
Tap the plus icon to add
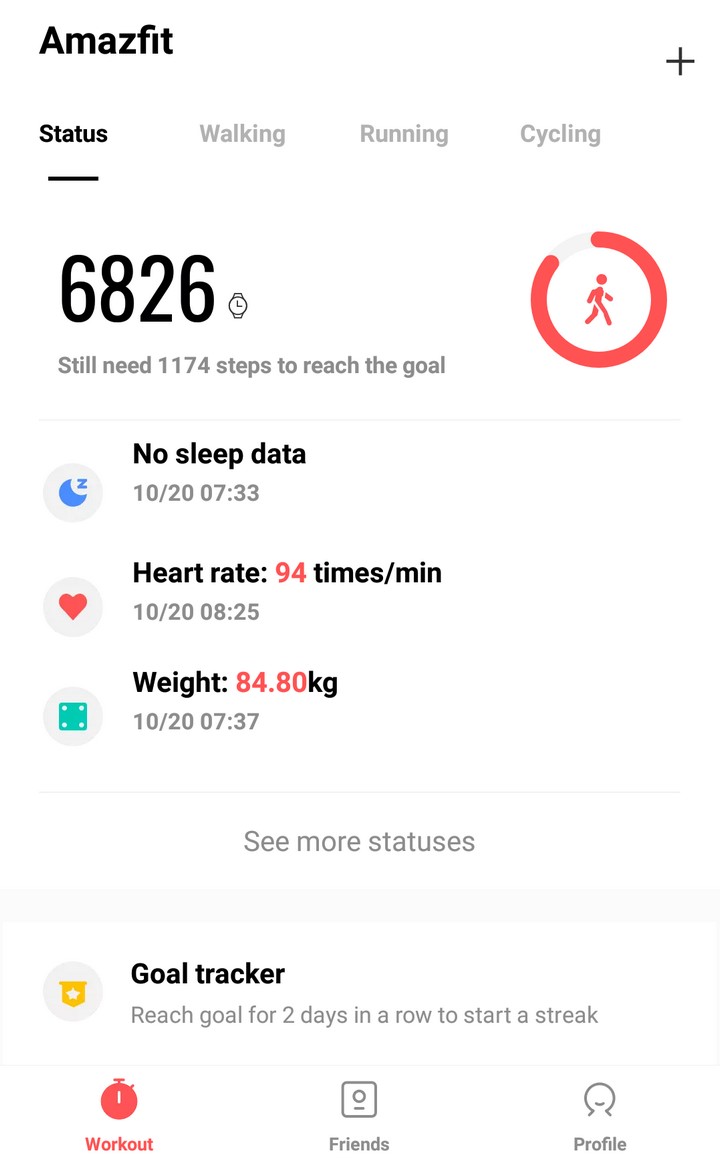(x=679, y=62)
